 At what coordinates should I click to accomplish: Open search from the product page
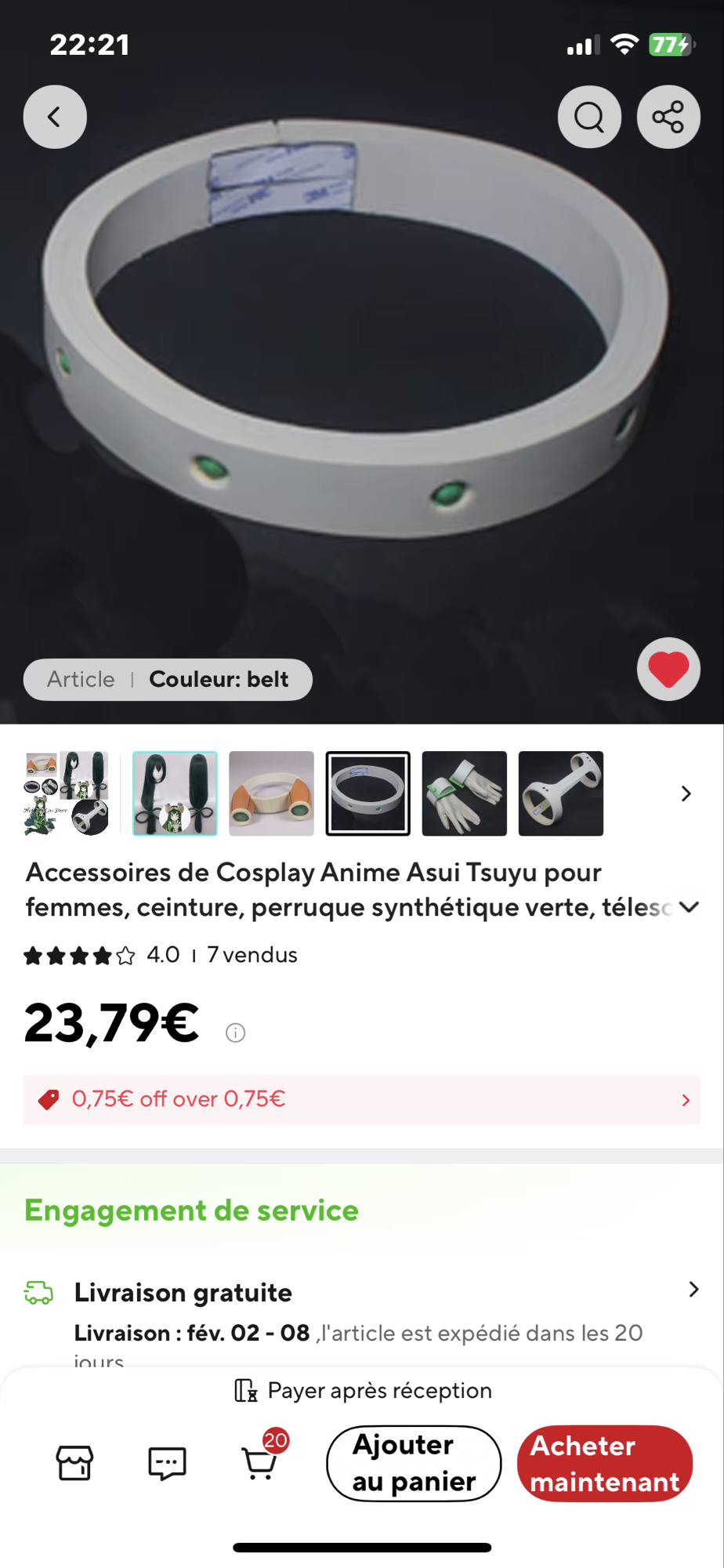589,117
